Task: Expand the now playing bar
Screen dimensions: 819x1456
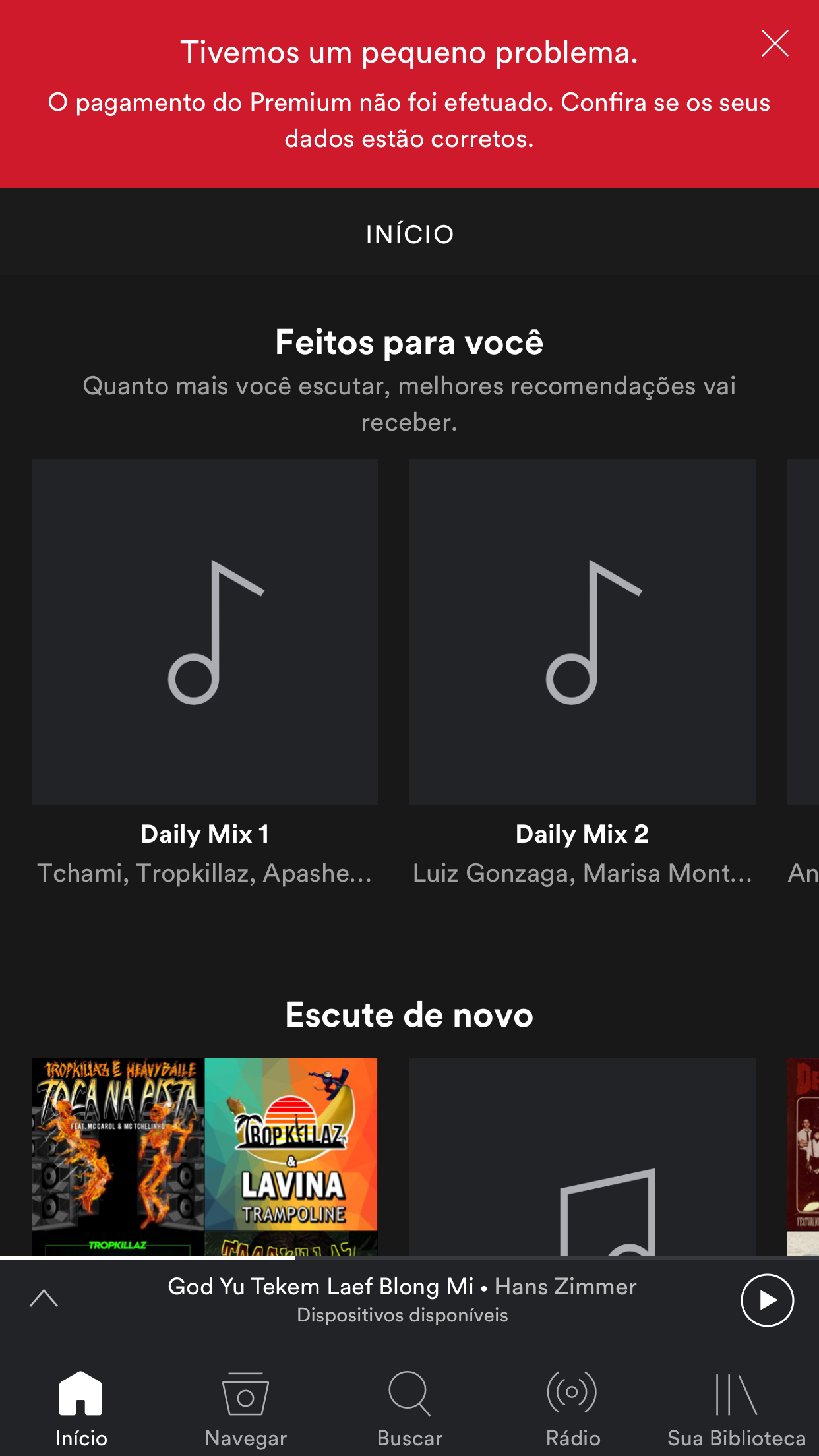Action: (44, 1298)
